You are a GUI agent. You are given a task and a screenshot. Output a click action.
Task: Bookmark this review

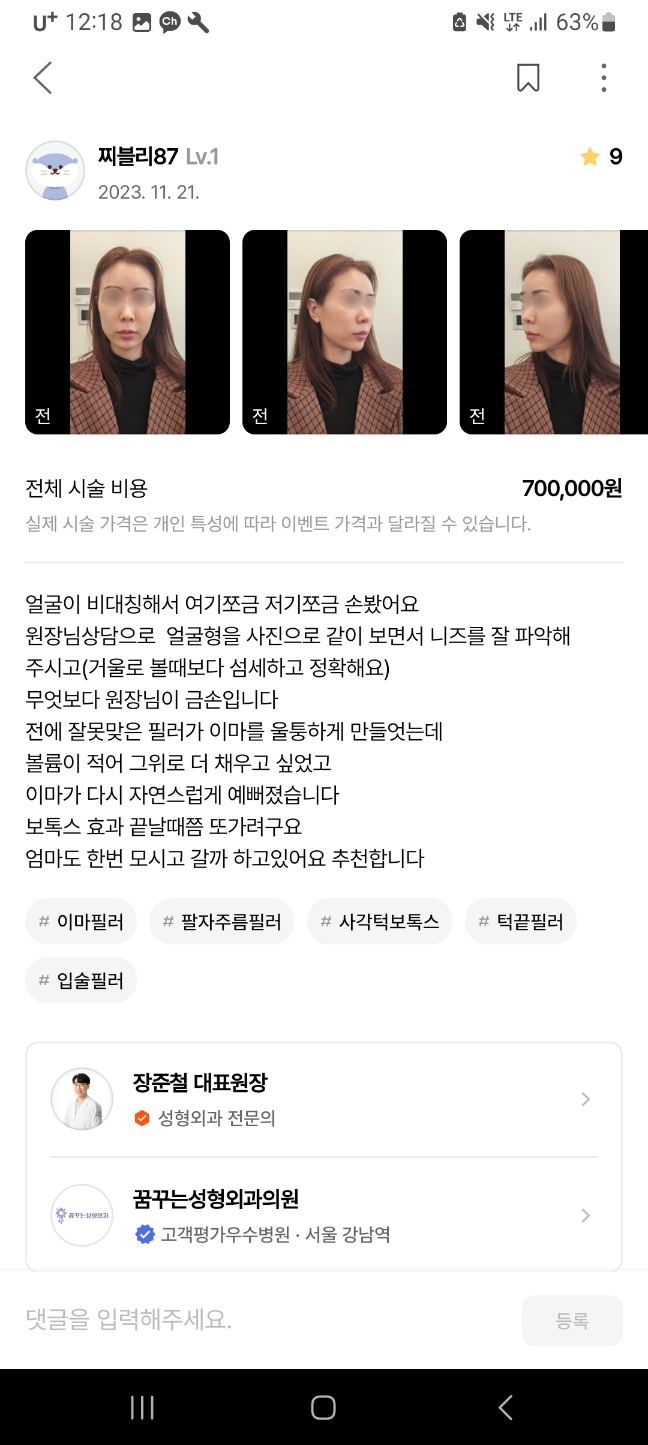pyautogui.click(x=528, y=78)
